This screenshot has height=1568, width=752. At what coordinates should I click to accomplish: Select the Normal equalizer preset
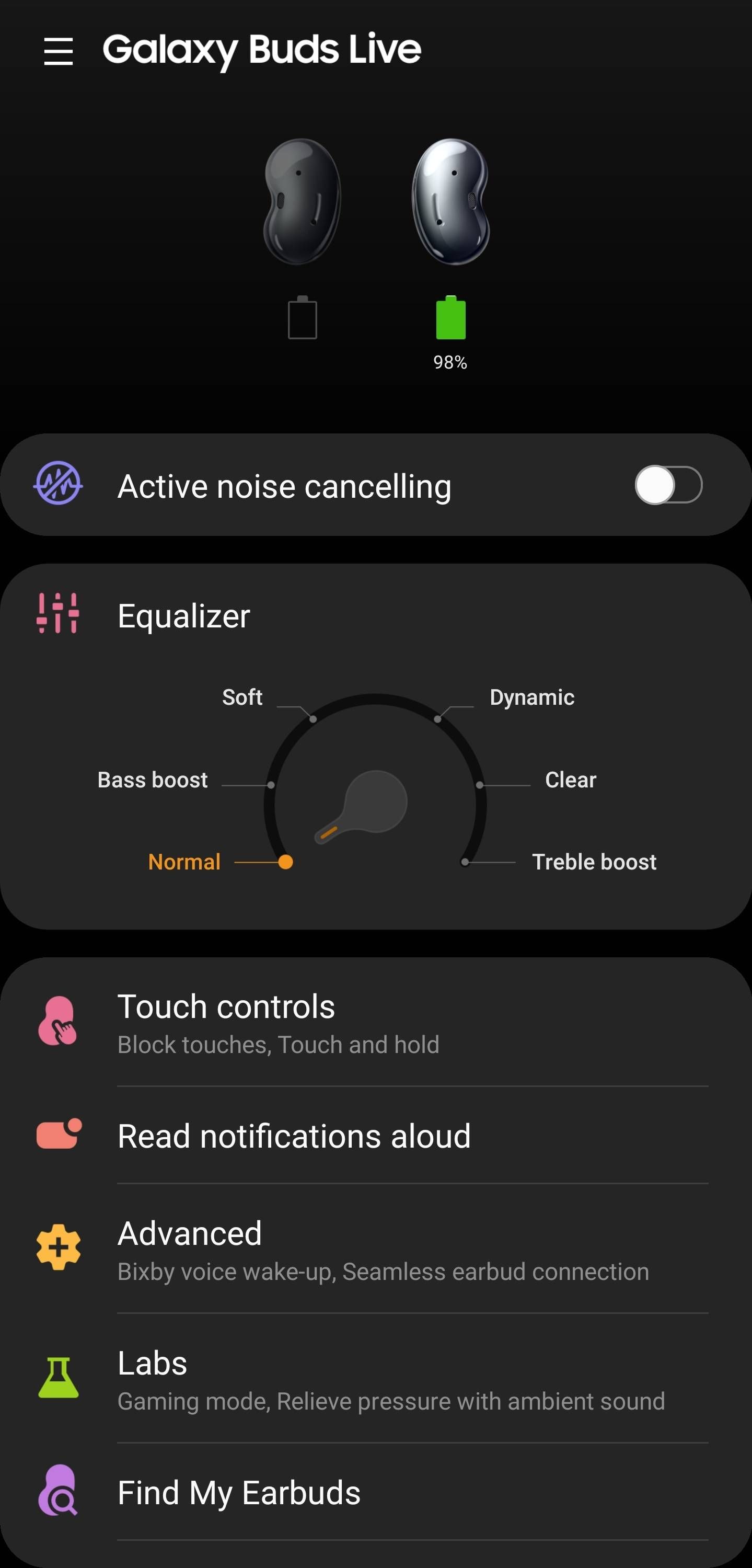pos(184,863)
